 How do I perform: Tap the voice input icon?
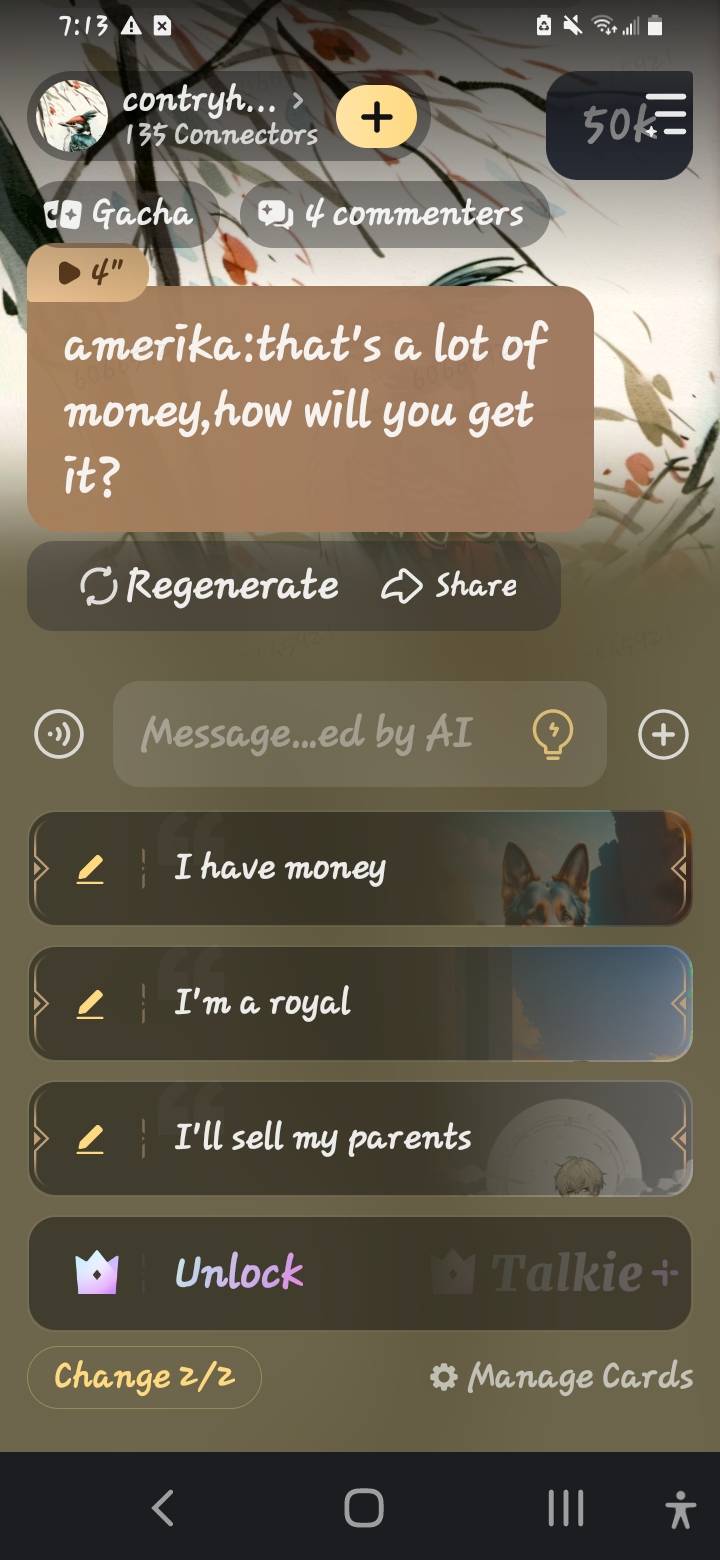59,735
